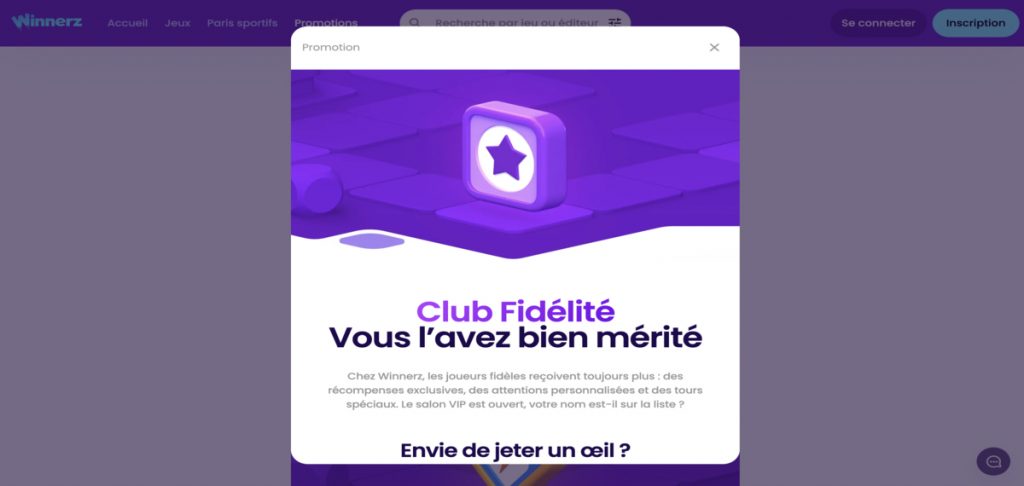Open the live chat support bubble
1024x486 pixels.
(993, 461)
